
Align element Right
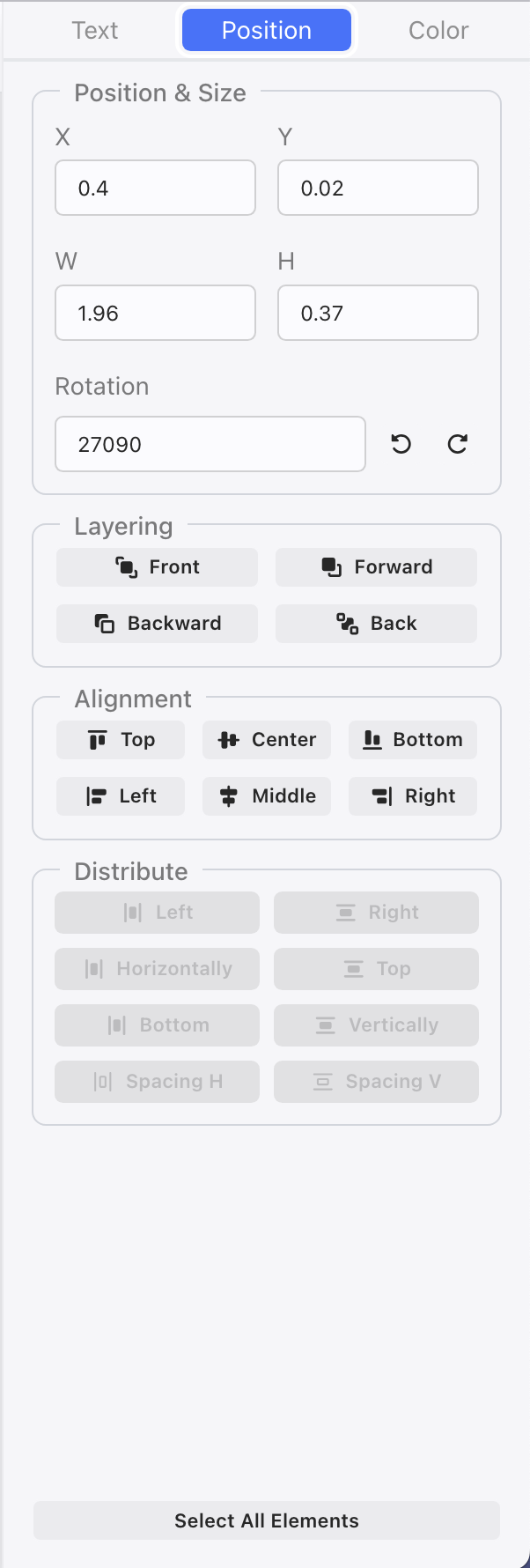coord(413,796)
